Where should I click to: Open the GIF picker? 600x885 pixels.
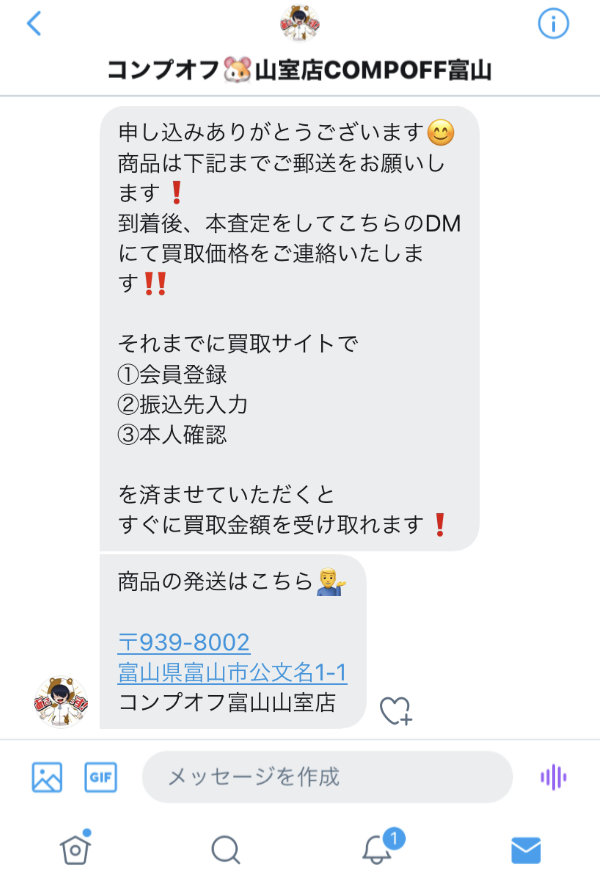[100, 777]
